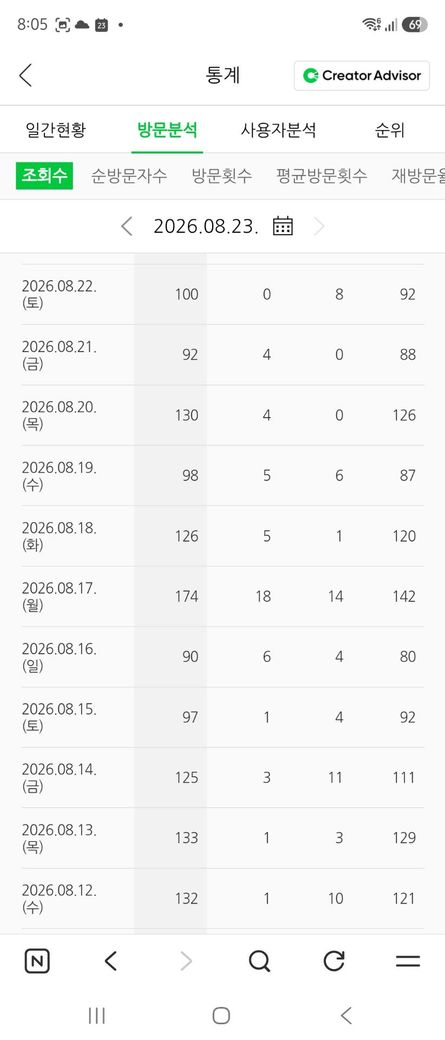Open Creator Advisor
The width and height of the screenshot is (445, 1040).
[361, 76]
